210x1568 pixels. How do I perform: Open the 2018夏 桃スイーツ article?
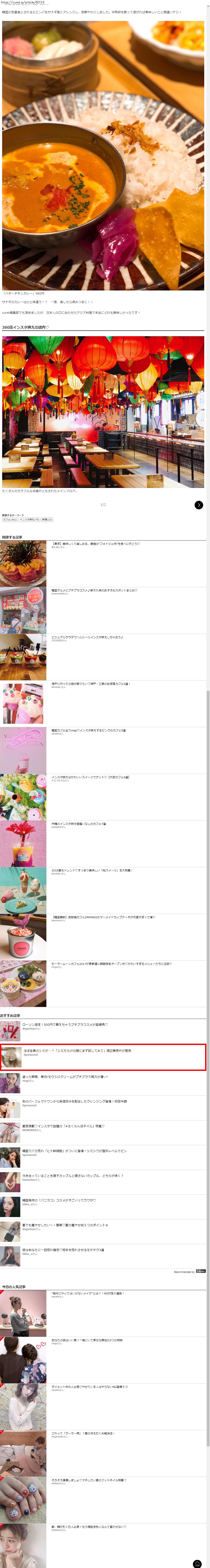[91, 870]
